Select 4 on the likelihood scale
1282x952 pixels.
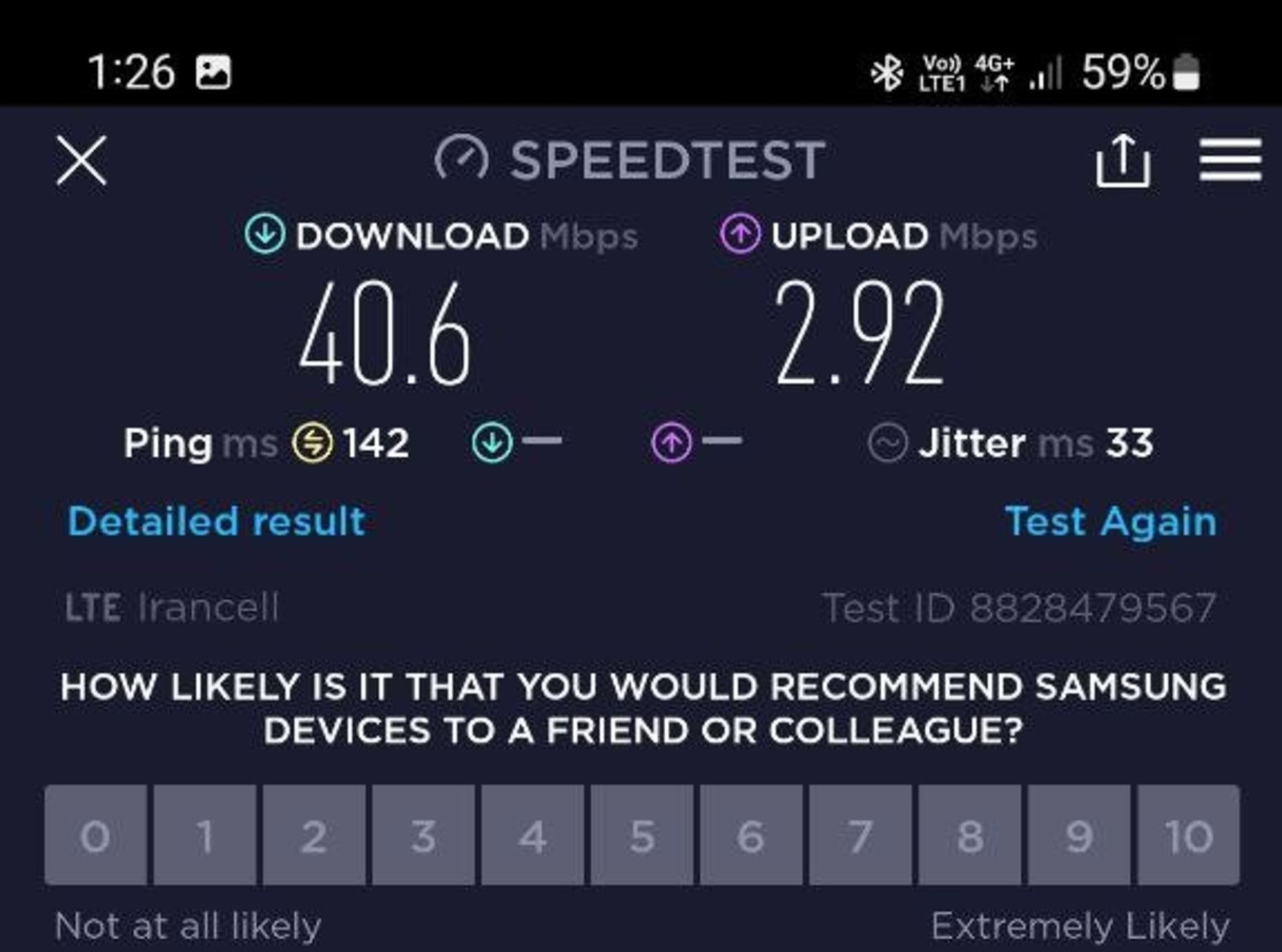[533, 835]
